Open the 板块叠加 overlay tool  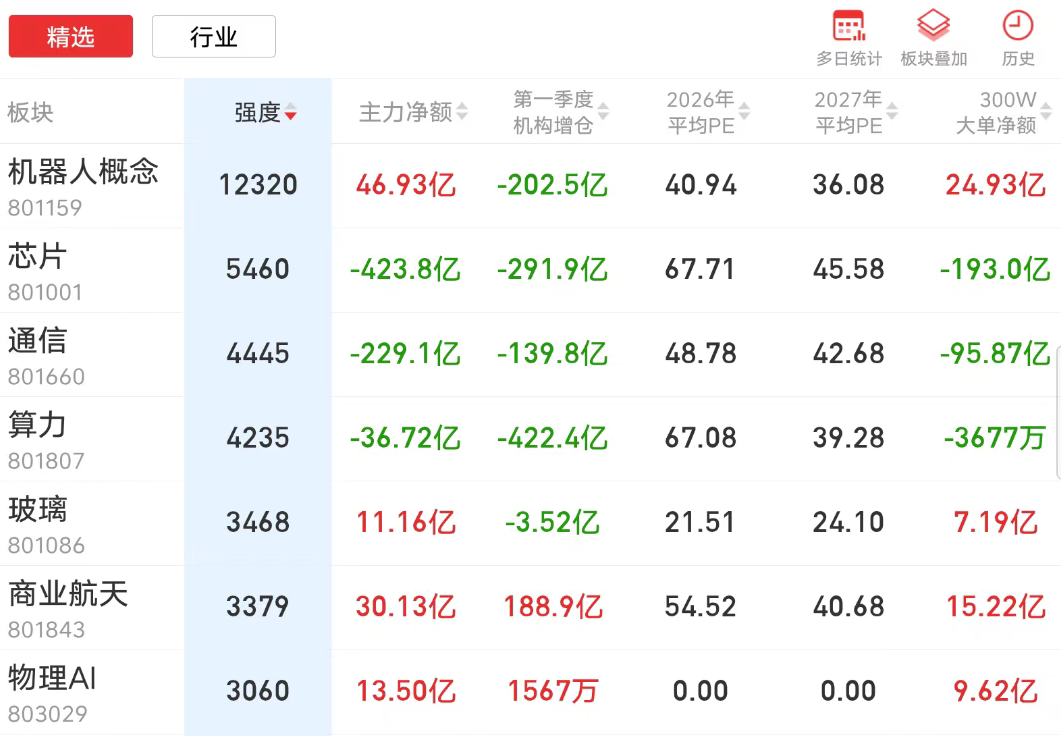pyautogui.click(x=934, y=39)
